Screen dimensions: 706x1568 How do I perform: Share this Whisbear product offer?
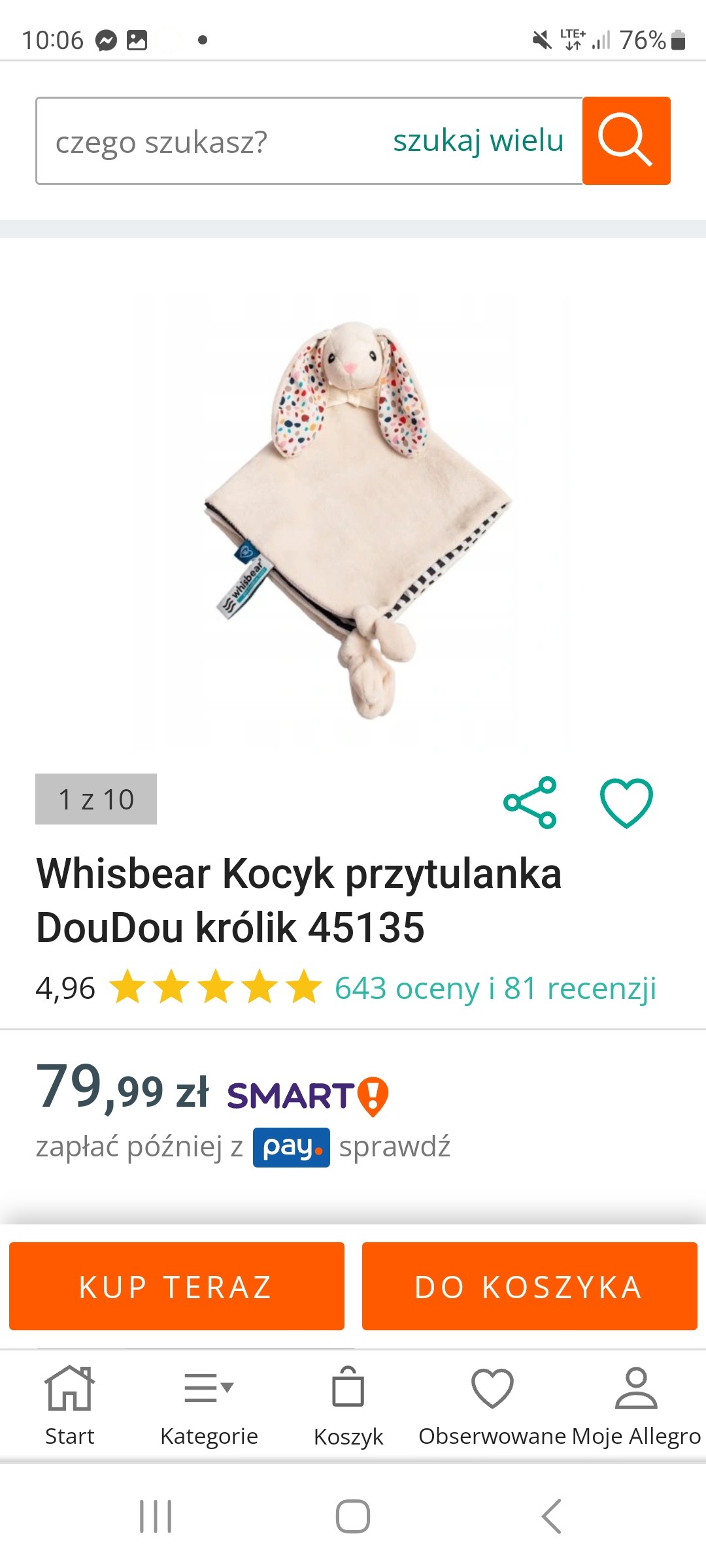(x=530, y=802)
